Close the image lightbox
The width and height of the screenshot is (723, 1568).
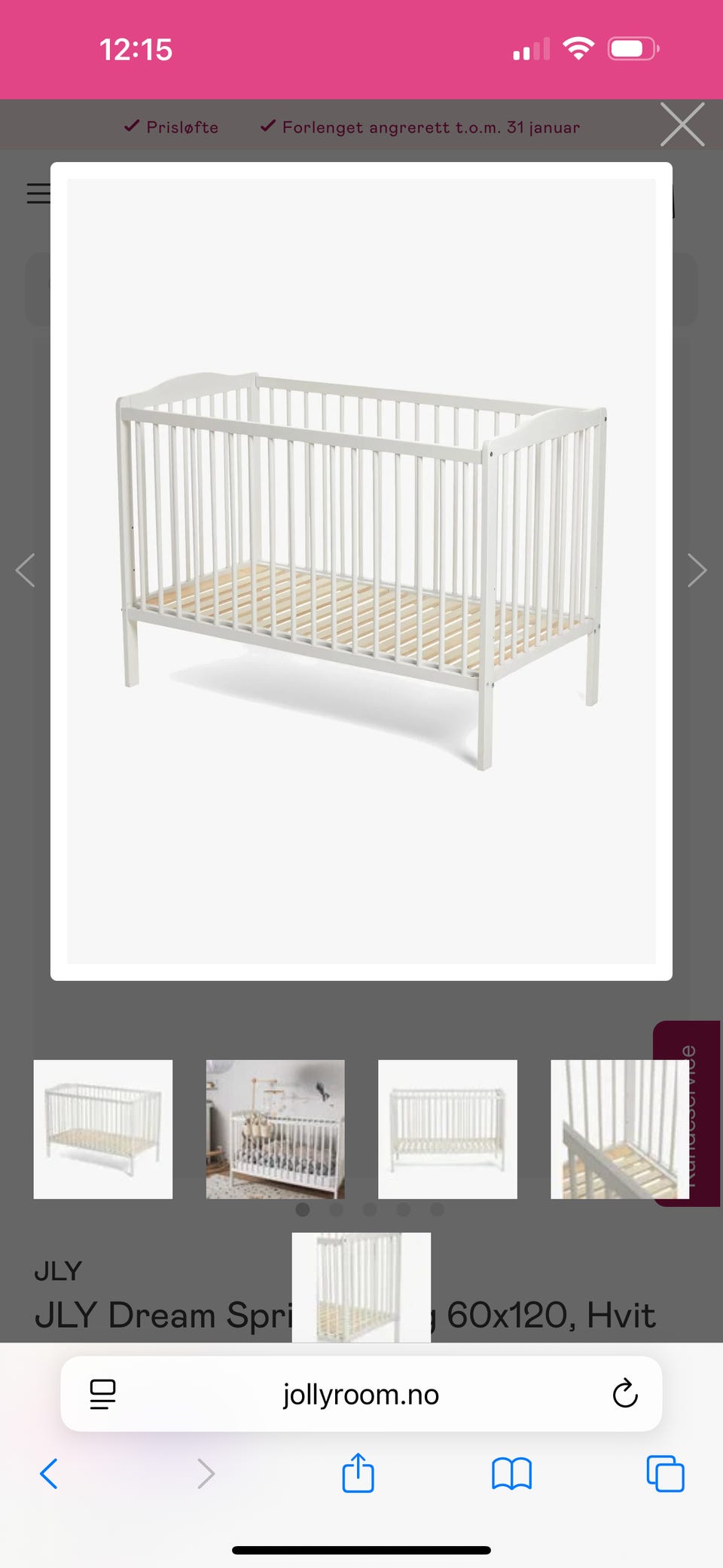[682, 124]
